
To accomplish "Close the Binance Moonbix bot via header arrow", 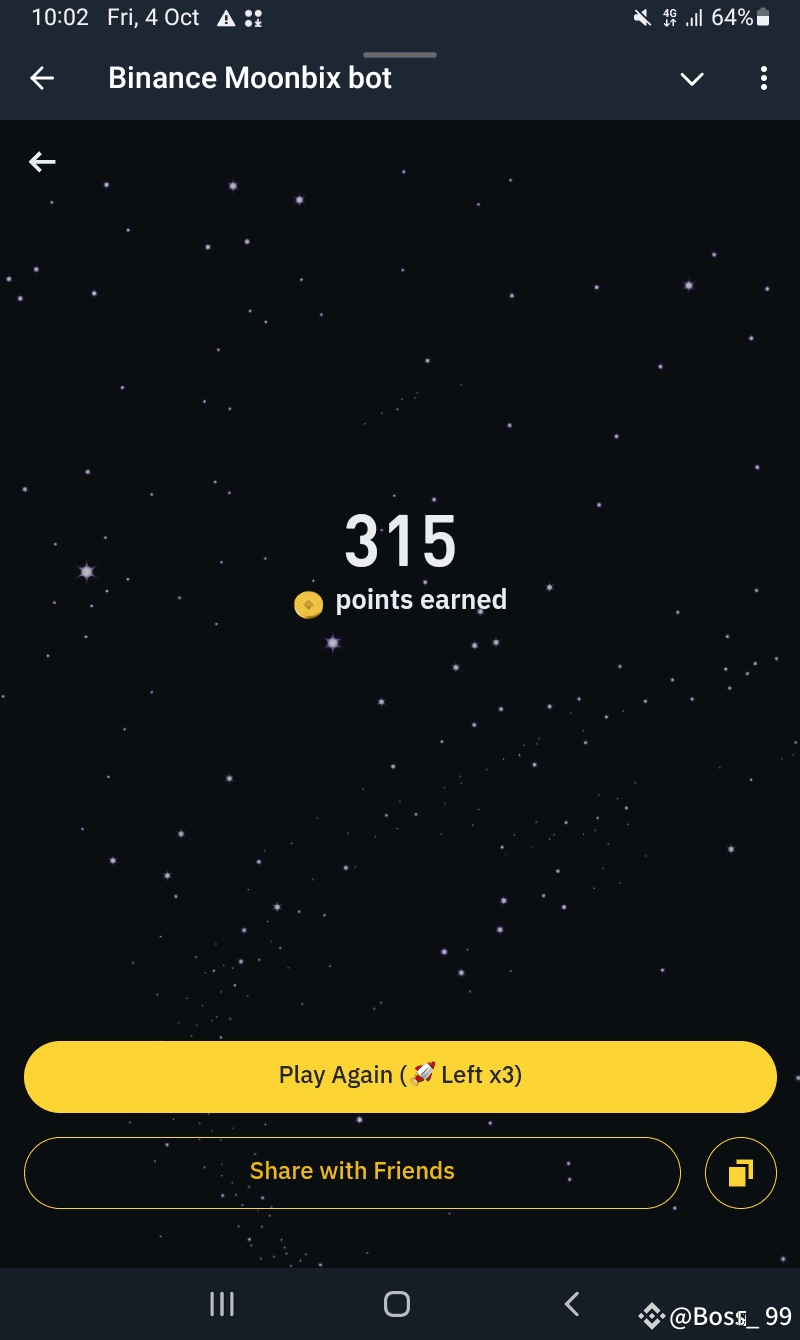I will coord(42,78).
